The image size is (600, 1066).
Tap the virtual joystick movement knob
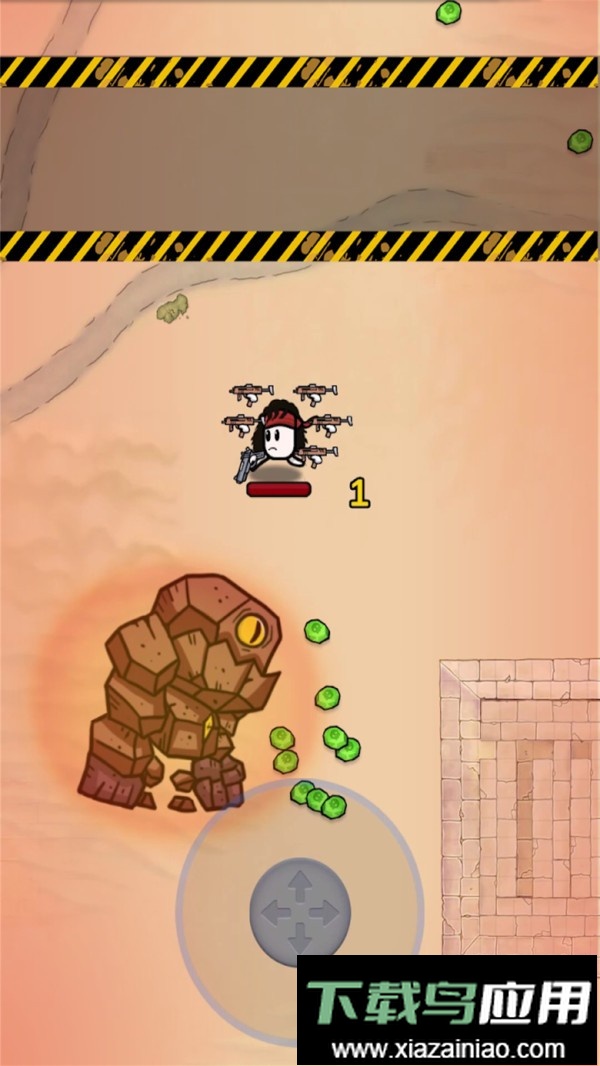click(x=299, y=910)
